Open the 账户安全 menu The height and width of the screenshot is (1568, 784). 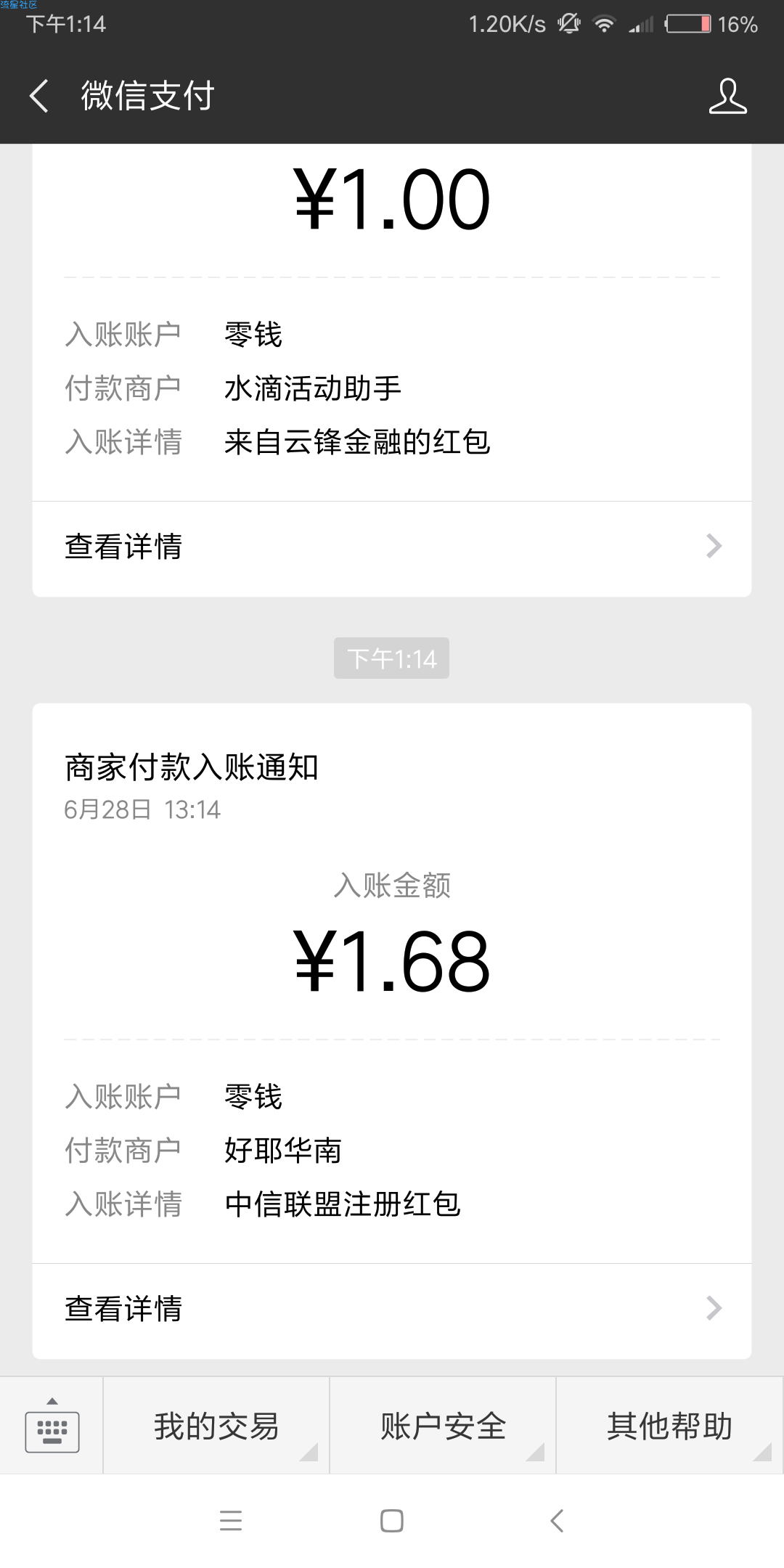pyautogui.click(x=443, y=1426)
